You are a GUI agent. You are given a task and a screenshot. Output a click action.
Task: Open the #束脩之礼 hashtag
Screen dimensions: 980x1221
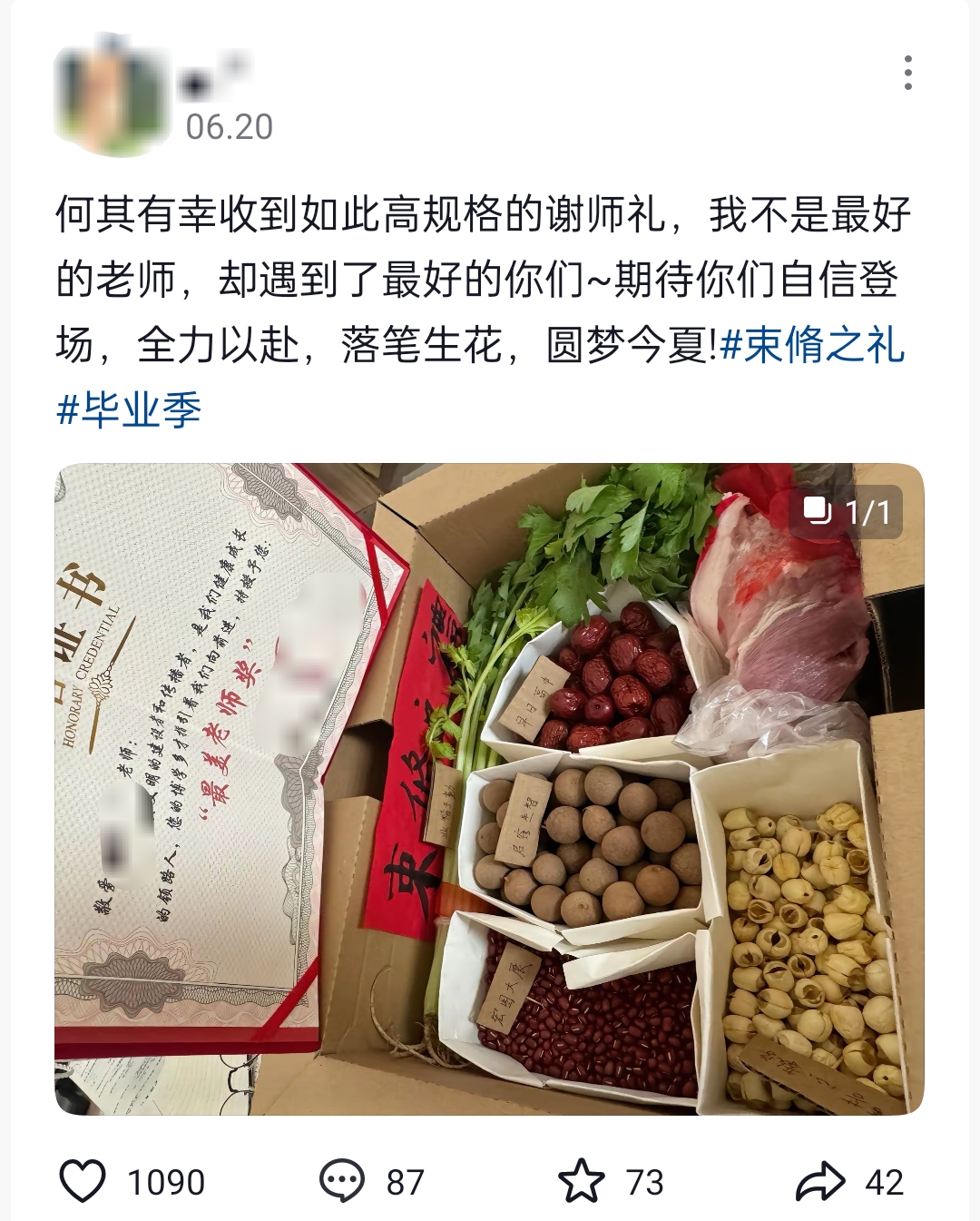(x=813, y=346)
